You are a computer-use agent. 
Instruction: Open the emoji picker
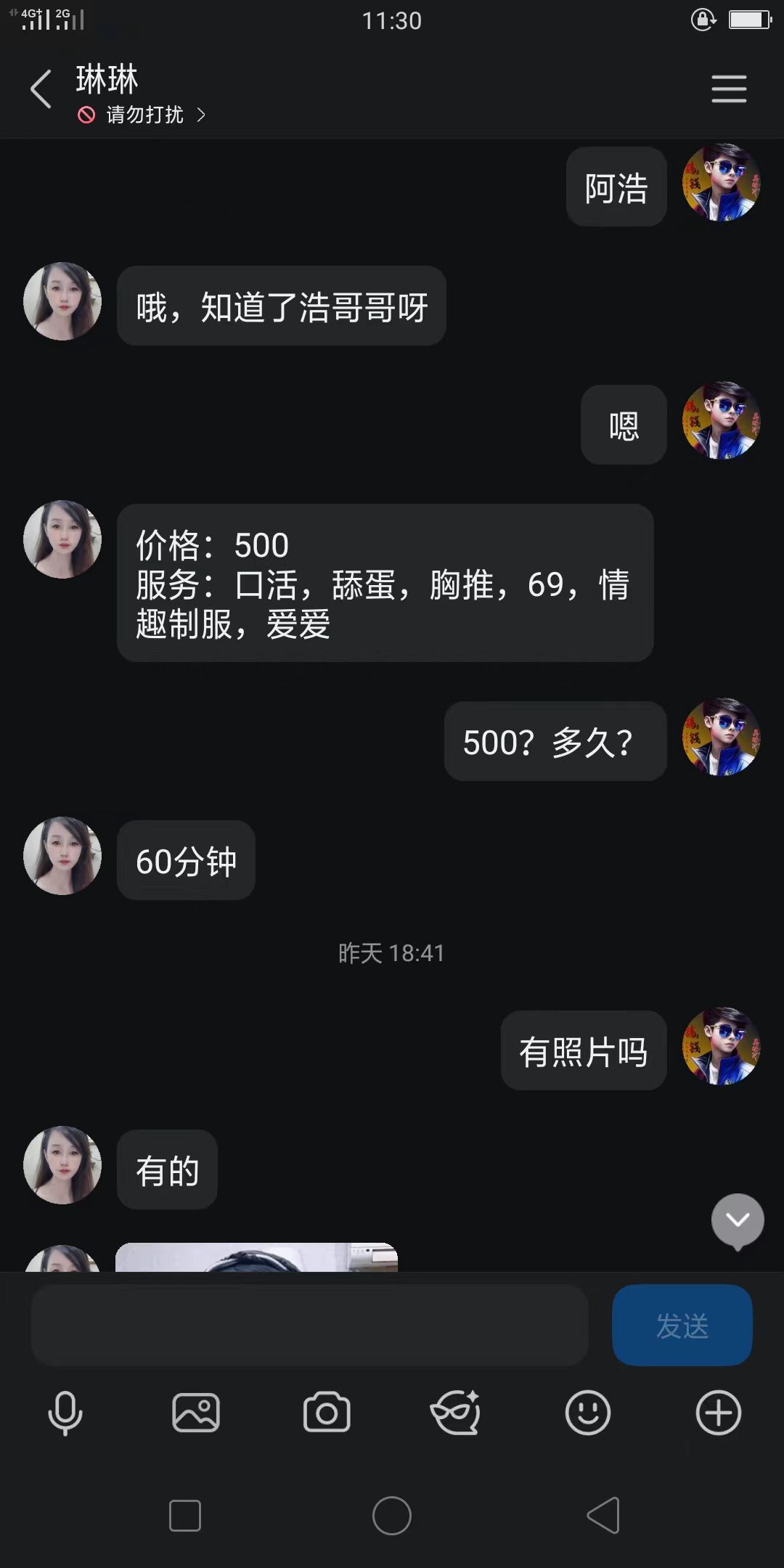[x=587, y=1413]
